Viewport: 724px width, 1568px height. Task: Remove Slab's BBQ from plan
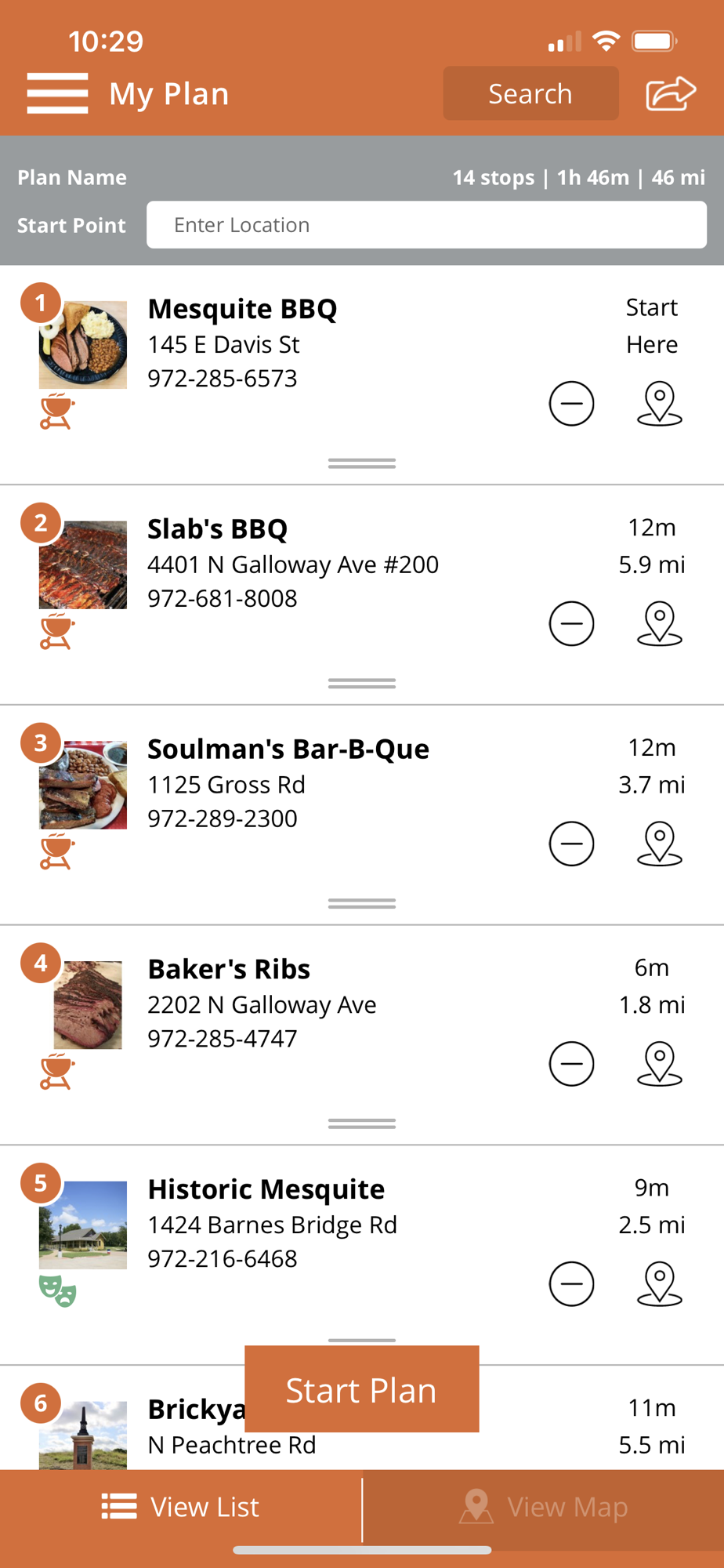coord(572,624)
